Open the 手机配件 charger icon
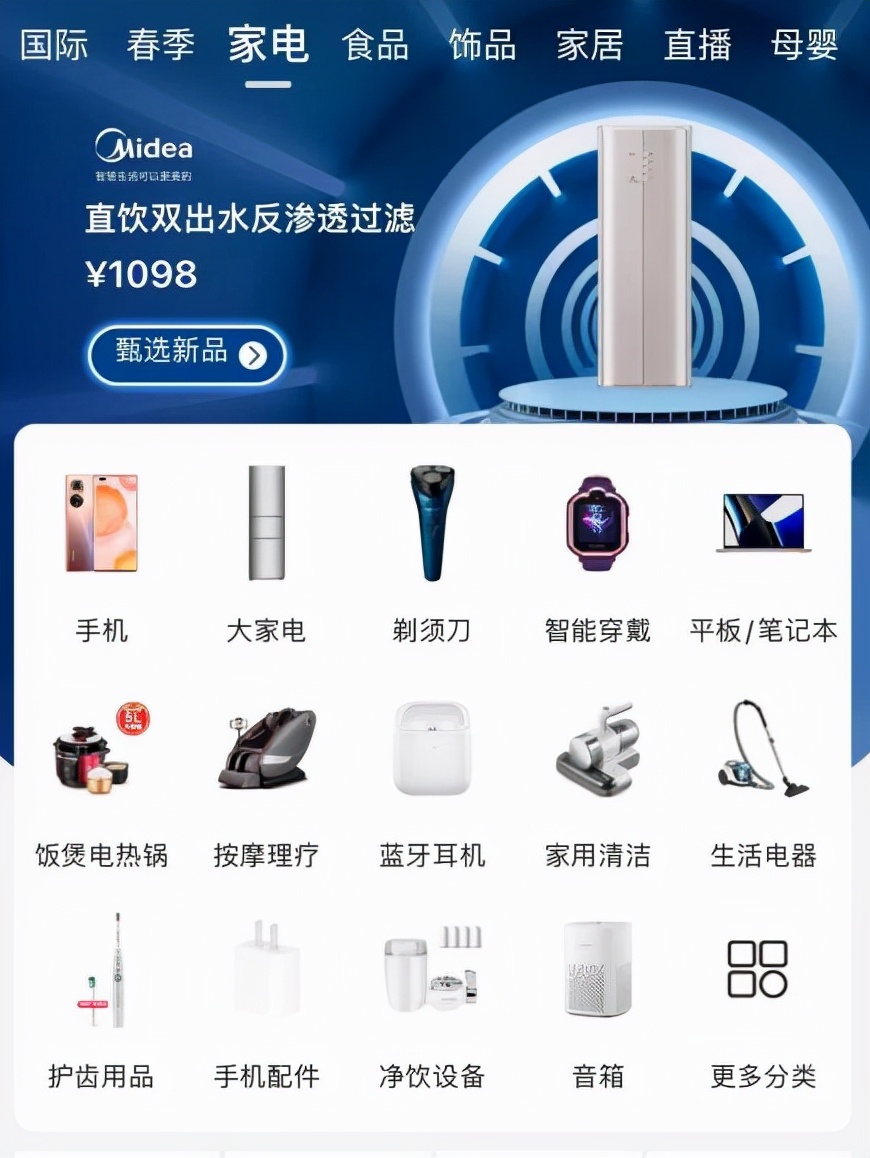Viewport: 870px width, 1158px height. tap(265, 970)
